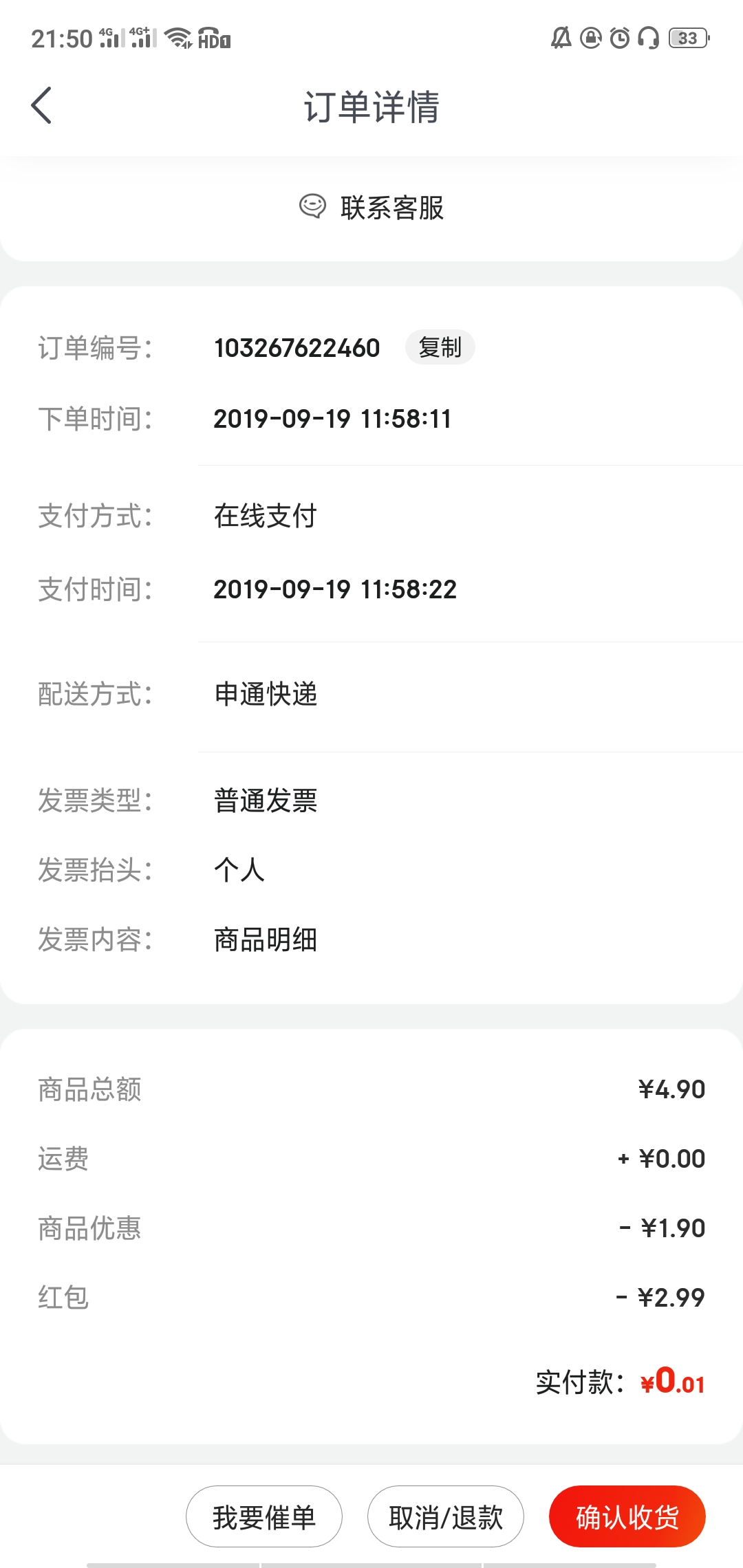Confirm receipt with 确认收货

pyautogui.click(x=627, y=1517)
